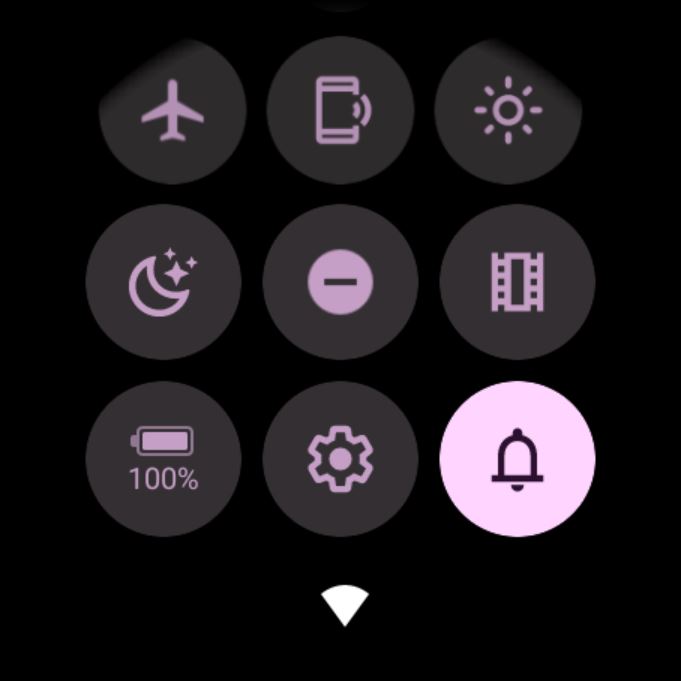Open brightness settings
Screen dimensions: 681x681
(x=508, y=110)
